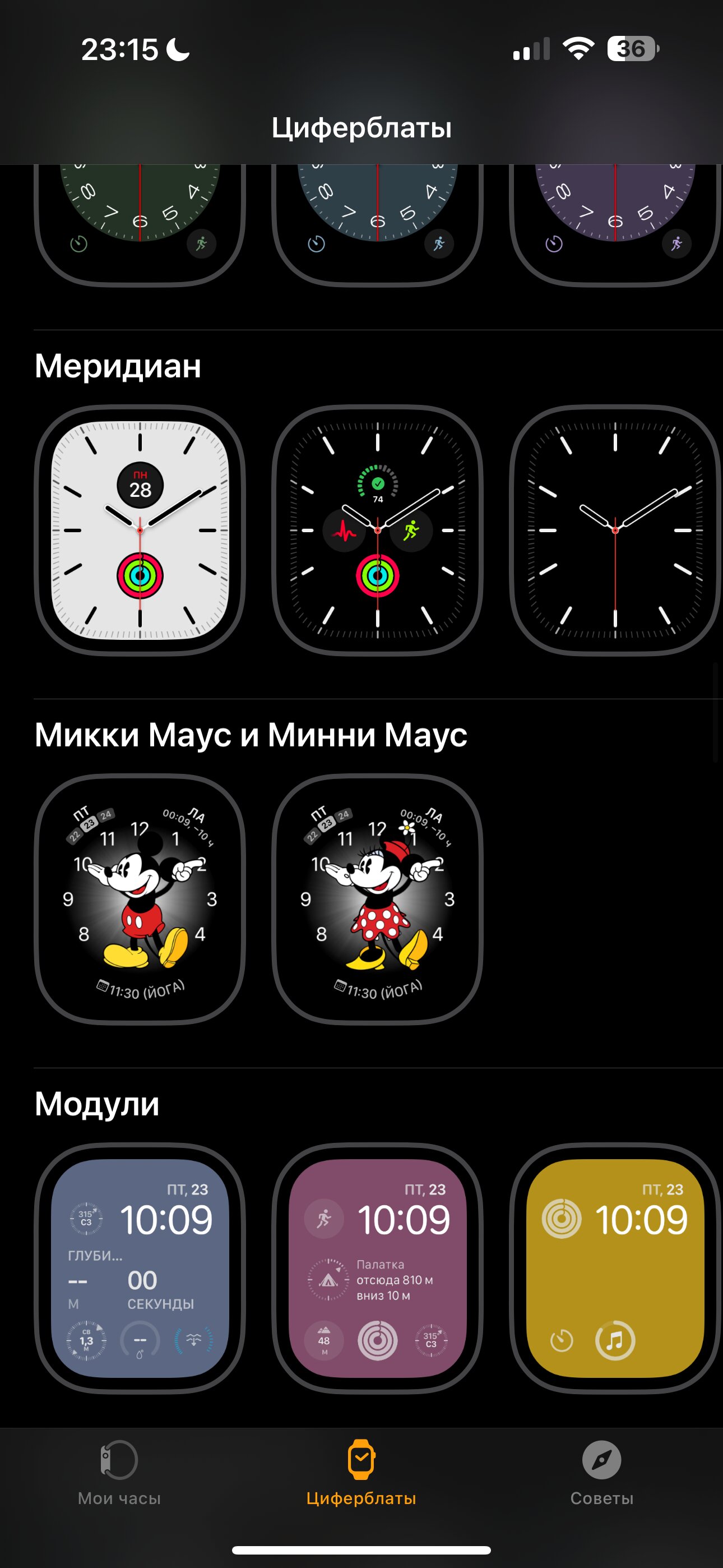
Task: Switch to the Мои часы tab
Action: coord(119,1473)
